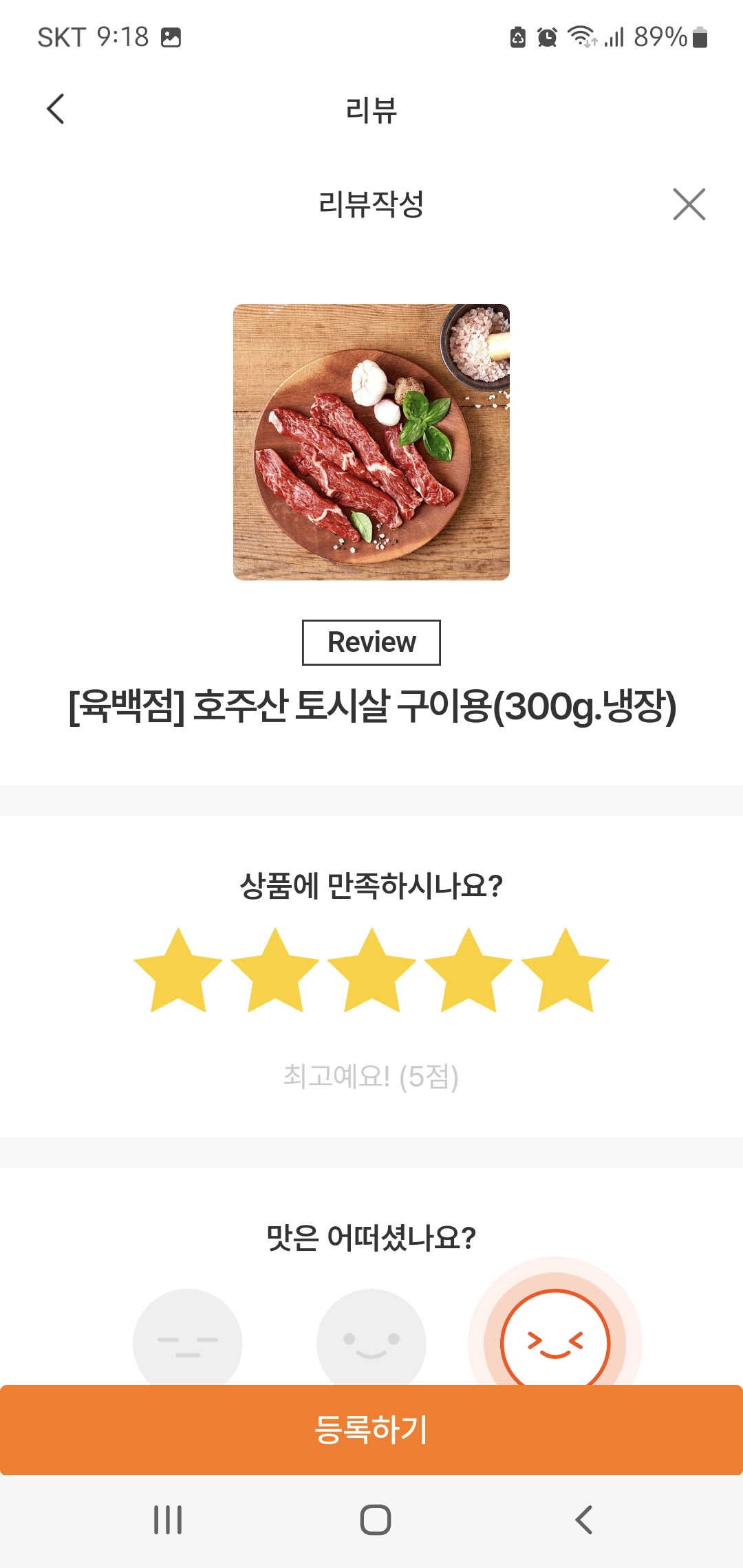Set rating to one star
743x1568 pixels.
[x=178, y=970]
